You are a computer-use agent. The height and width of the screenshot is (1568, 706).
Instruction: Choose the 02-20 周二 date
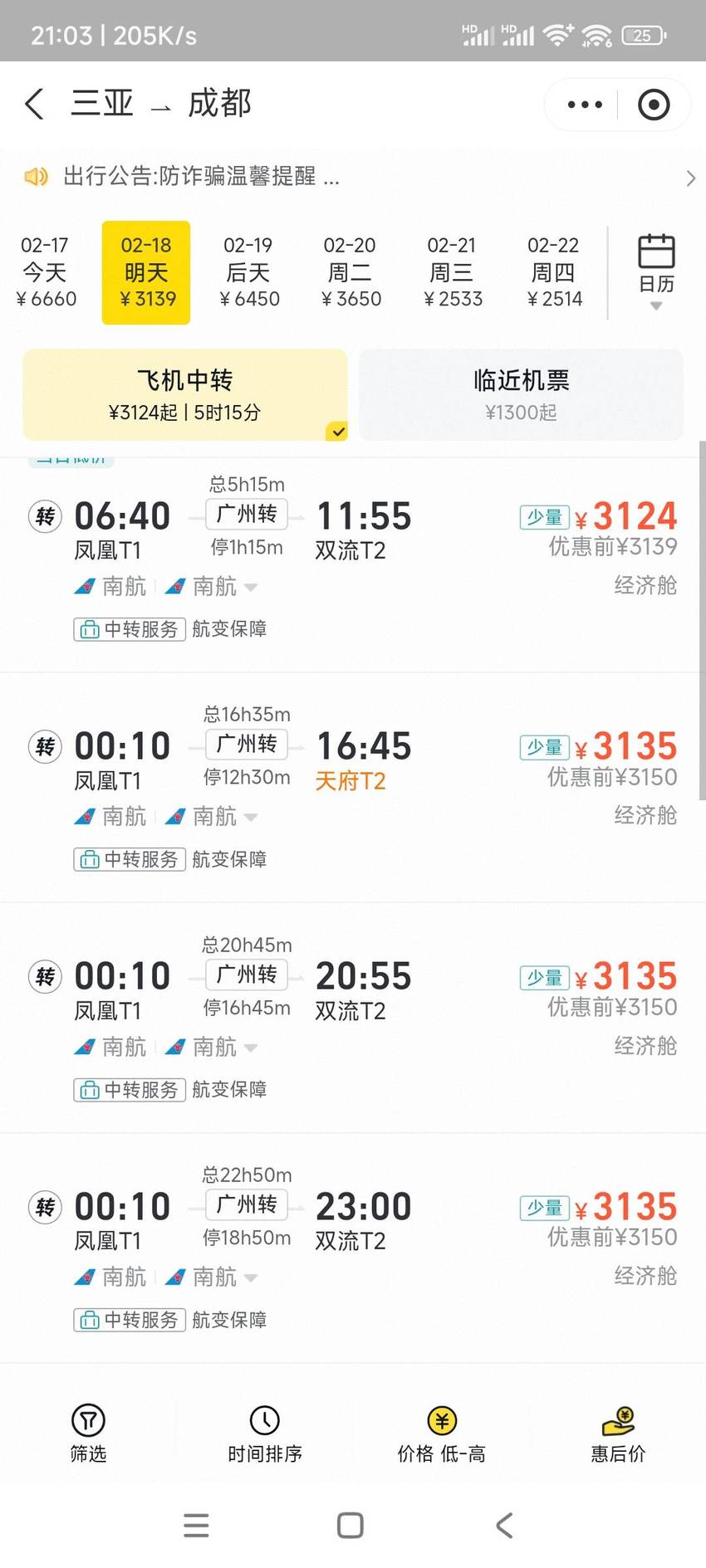point(351,272)
